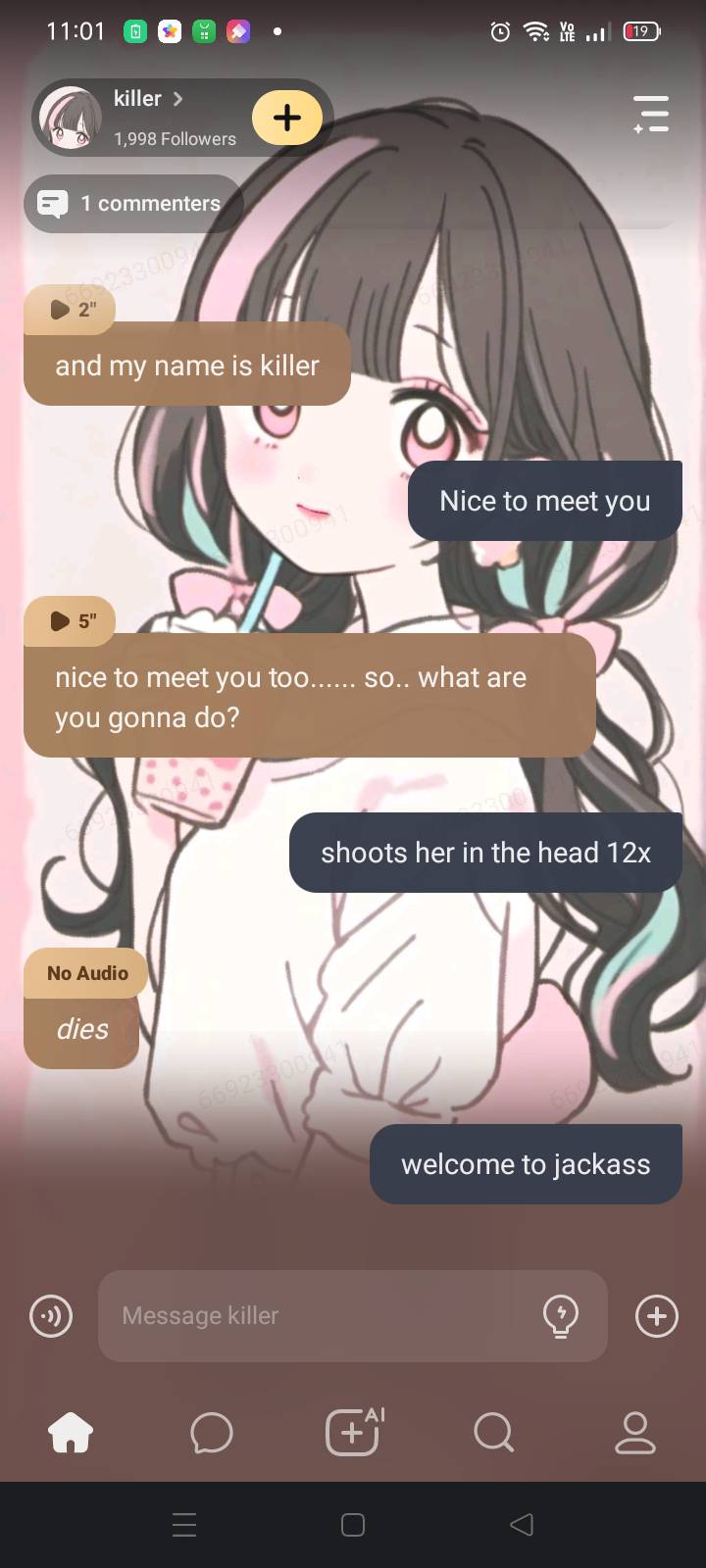The image size is (706, 1568).
Task: Focus the Message killer text field
Action: coord(324,1315)
